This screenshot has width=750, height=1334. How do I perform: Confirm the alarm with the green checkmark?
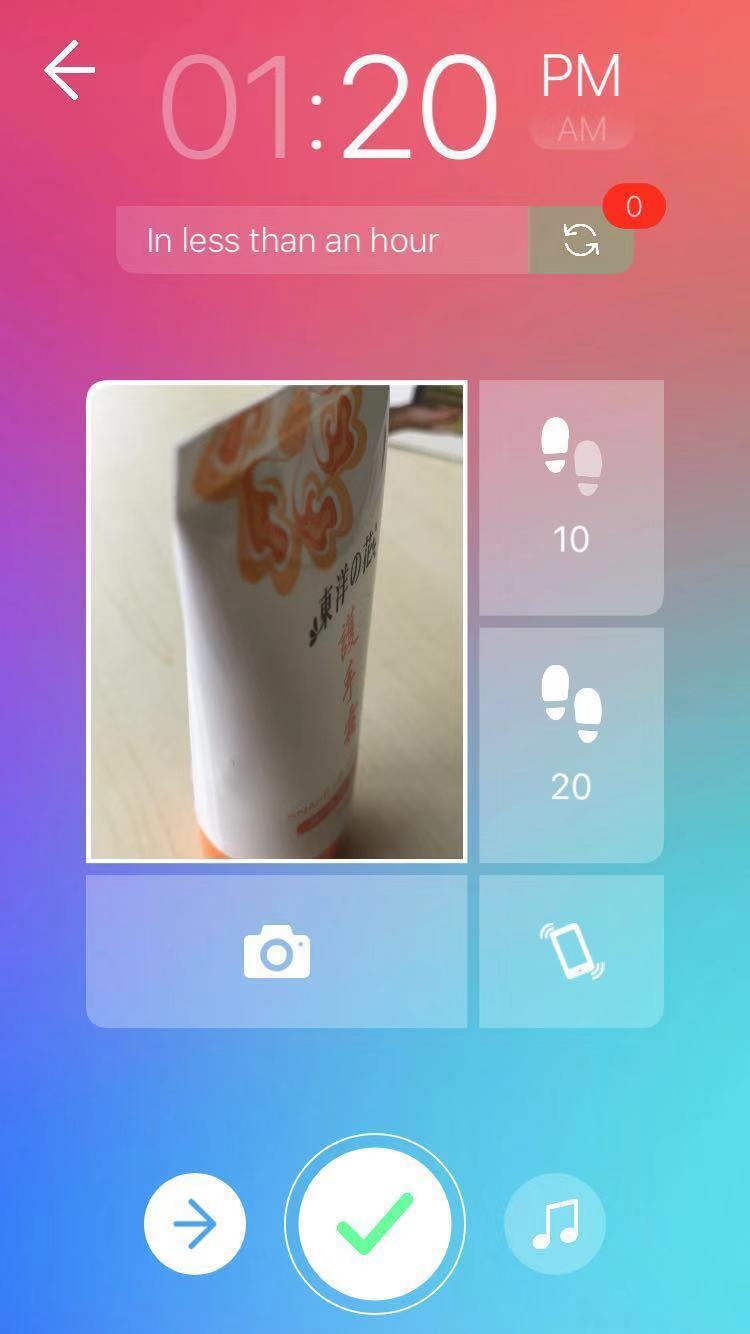[375, 1224]
